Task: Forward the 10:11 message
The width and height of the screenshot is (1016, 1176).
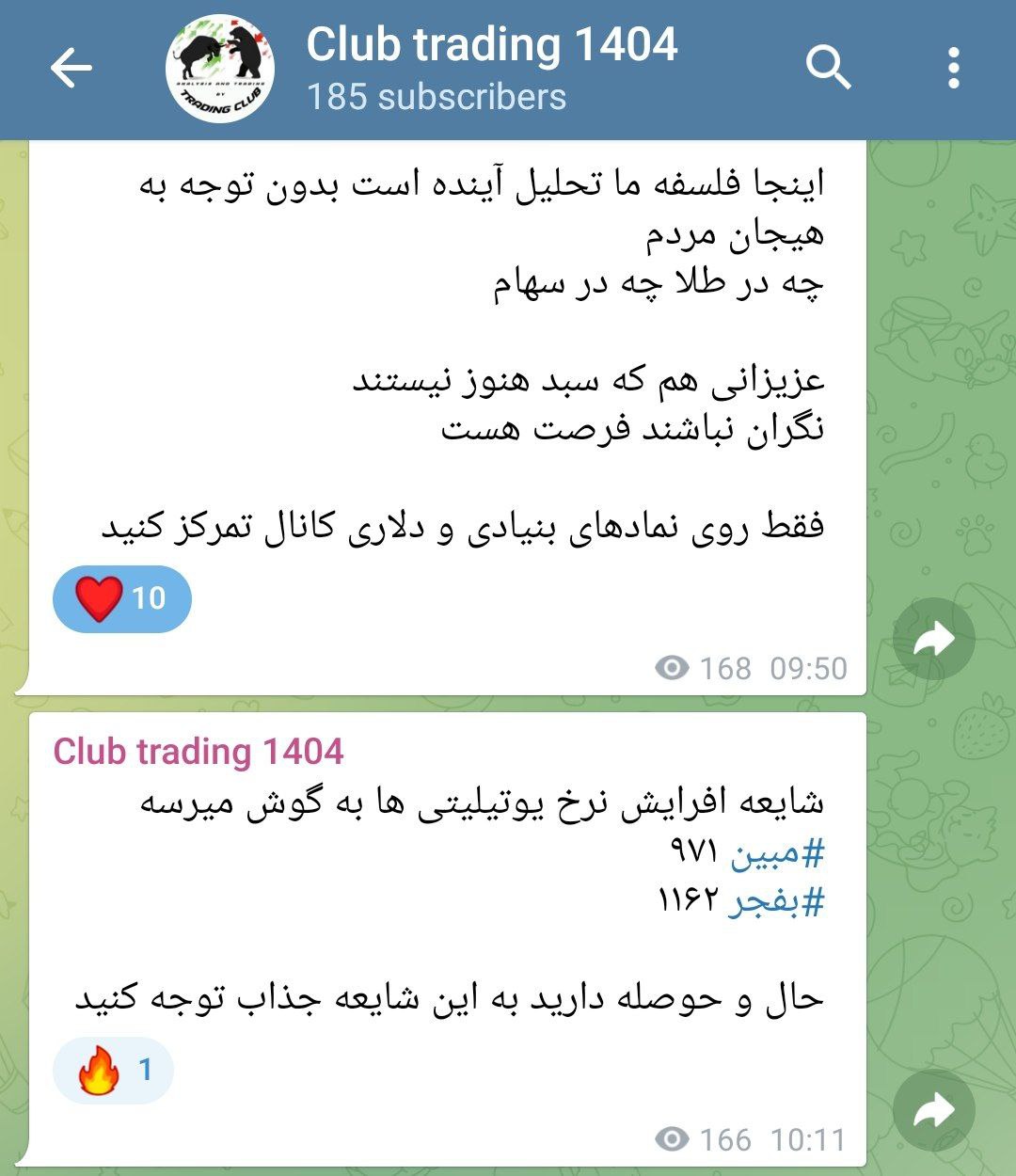Action: coord(933,1111)
